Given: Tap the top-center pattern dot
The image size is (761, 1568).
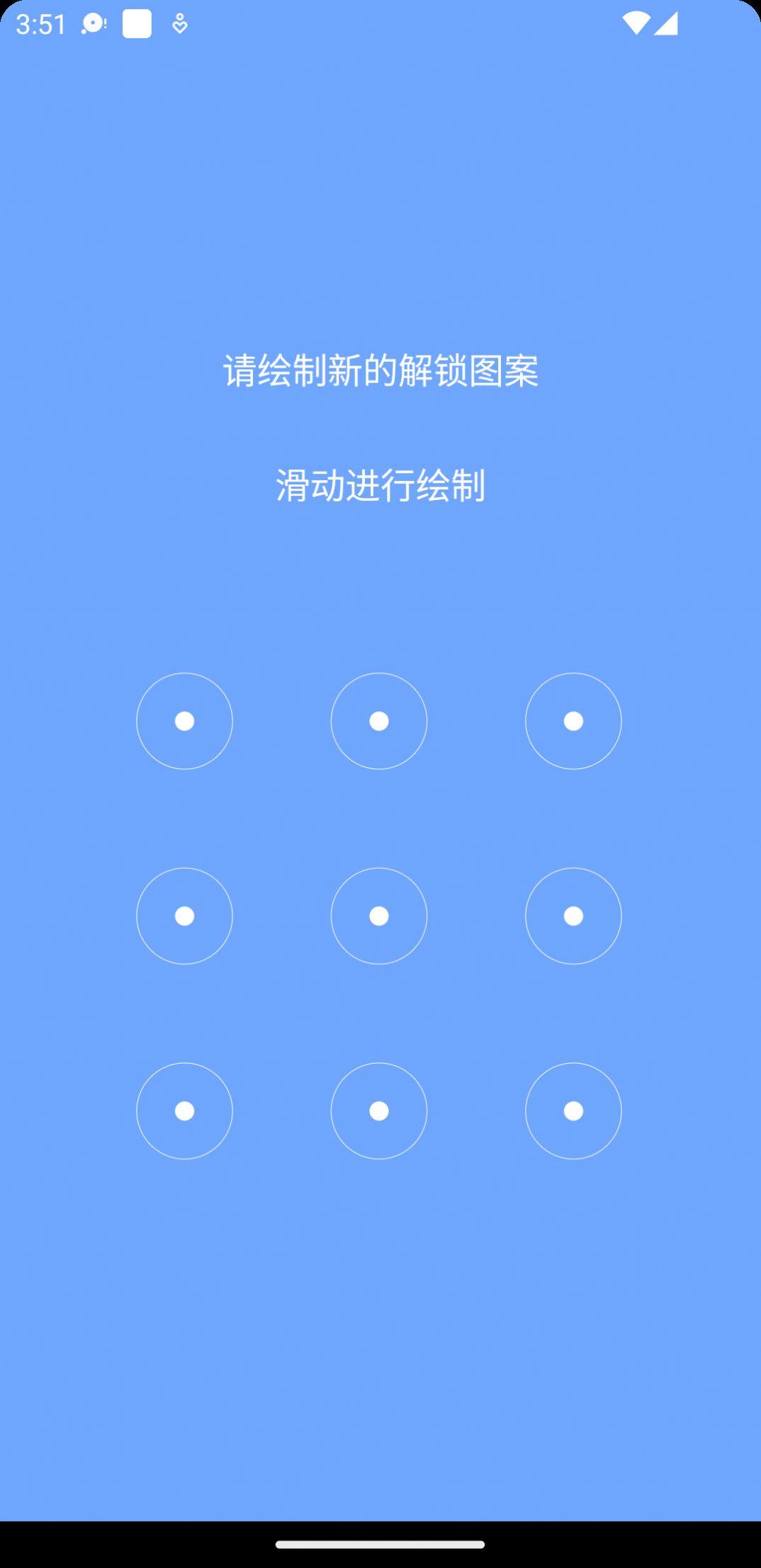Looking at the screenshot, I should pyautogui.click(x=379, y=722).
